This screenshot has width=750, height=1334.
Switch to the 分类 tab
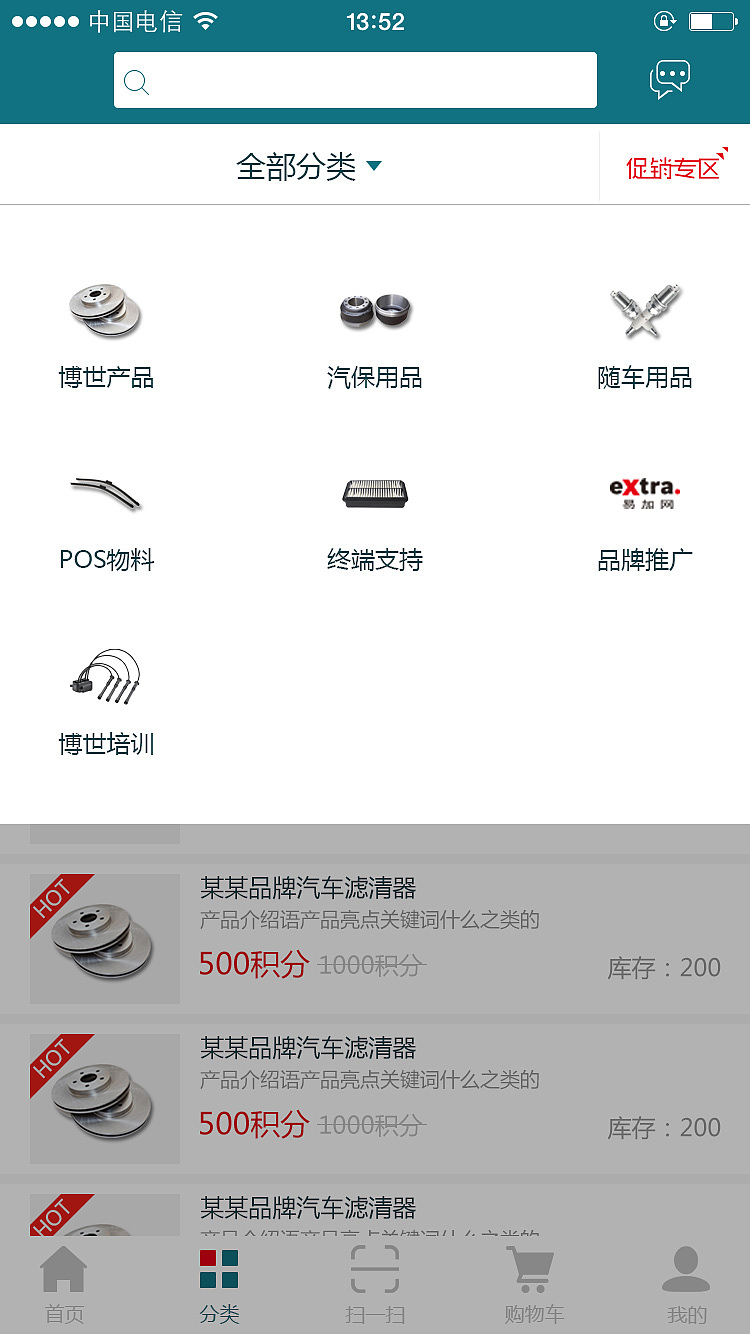coord(219,1285)
